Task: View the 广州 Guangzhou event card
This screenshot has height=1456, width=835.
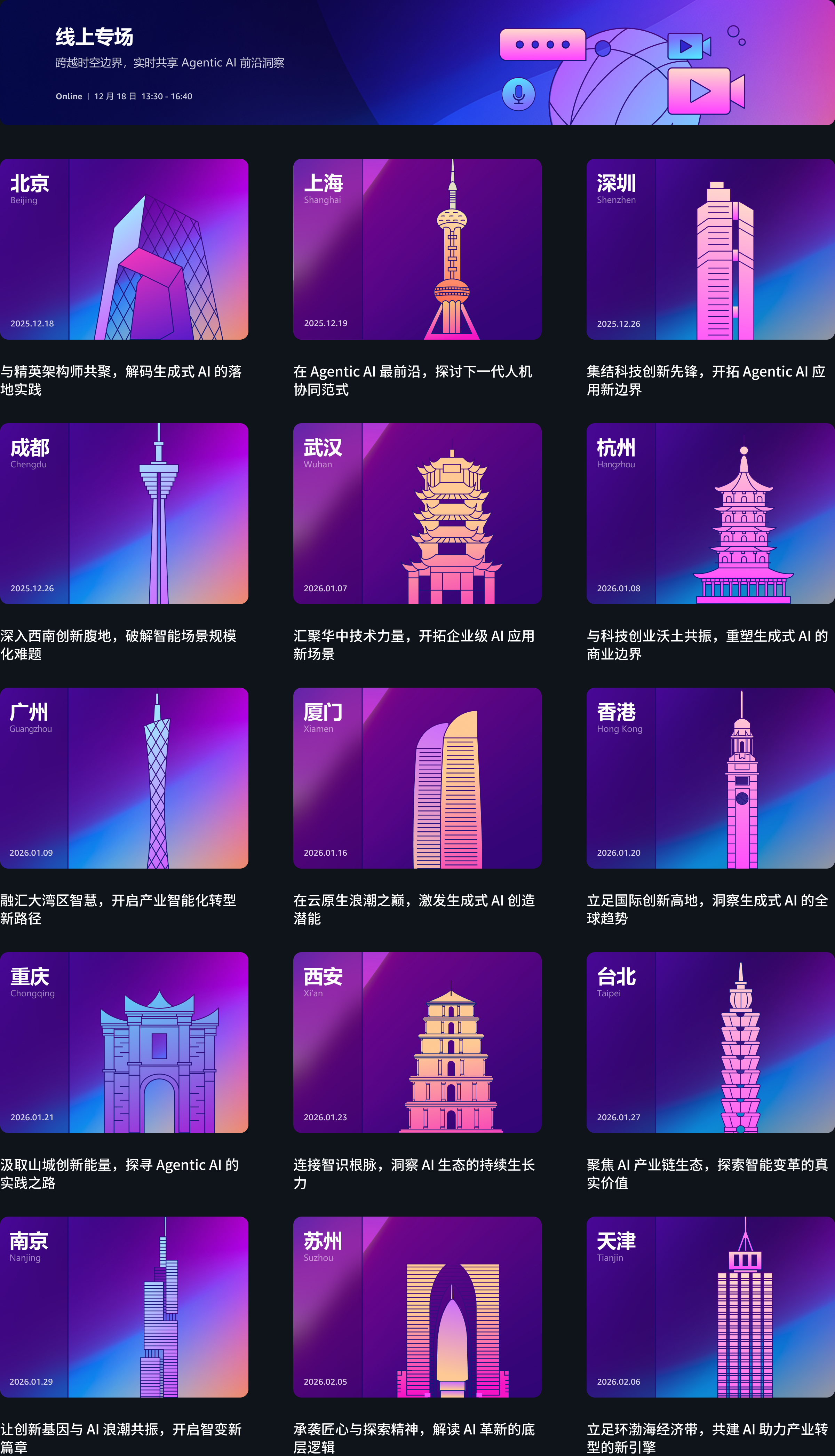Action: pyautogui.click(x=124, y=778)
